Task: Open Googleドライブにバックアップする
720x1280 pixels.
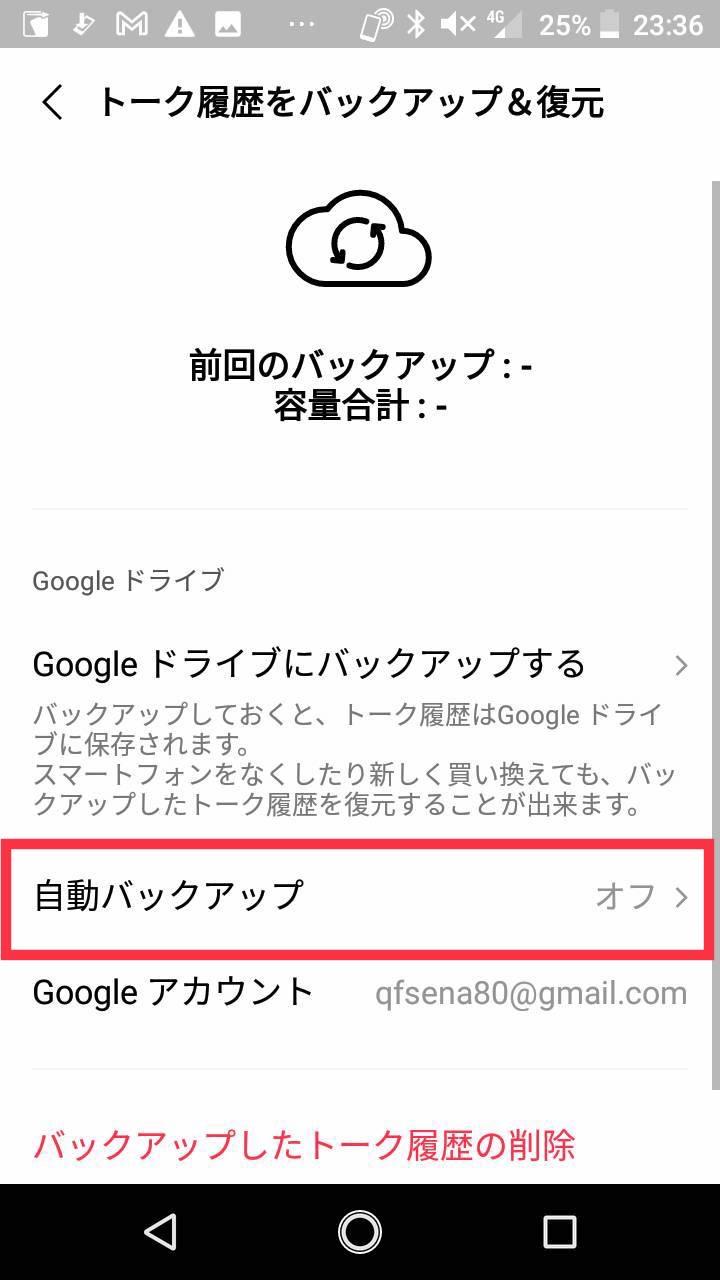Action: point(360,664)
